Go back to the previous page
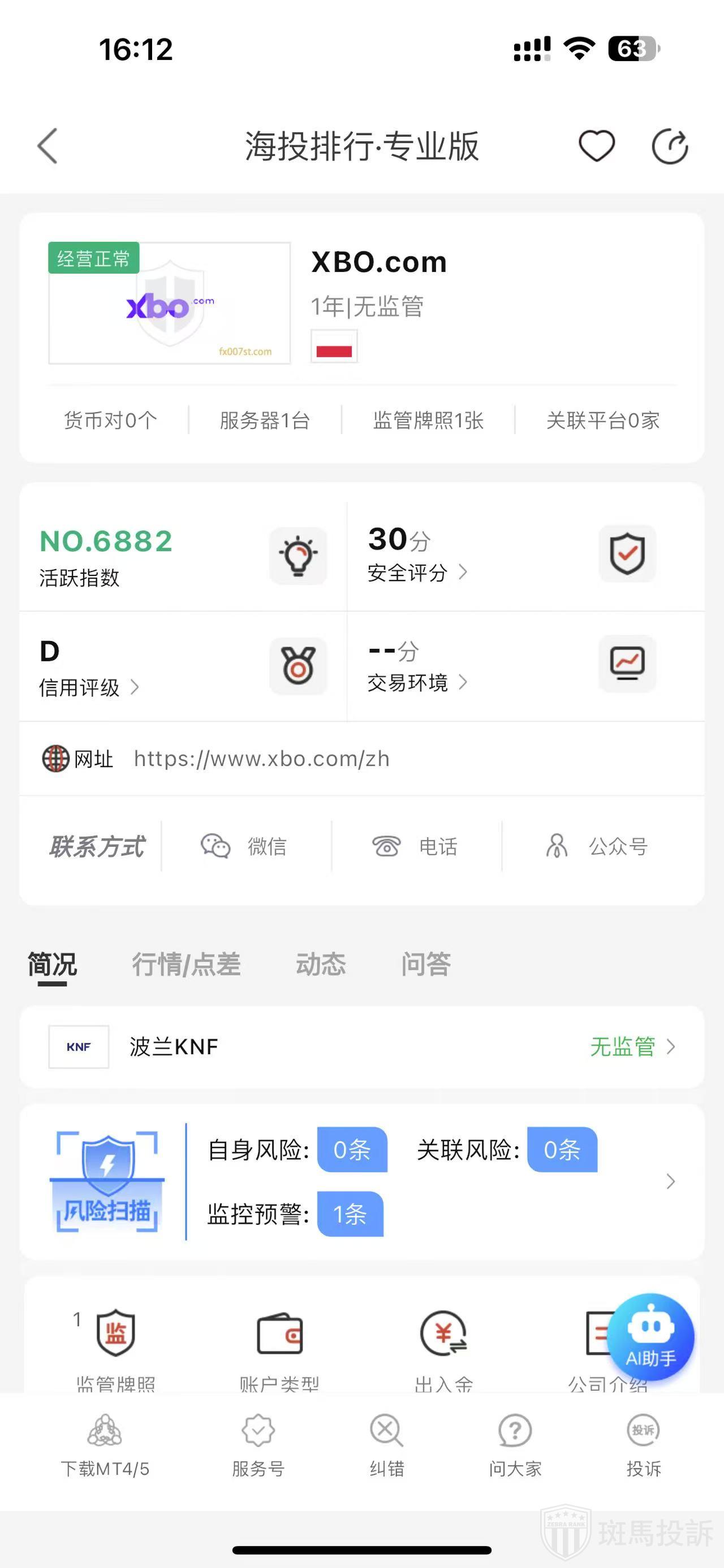This screenshot has width=724, height=1568. click(x=48, y=146)
